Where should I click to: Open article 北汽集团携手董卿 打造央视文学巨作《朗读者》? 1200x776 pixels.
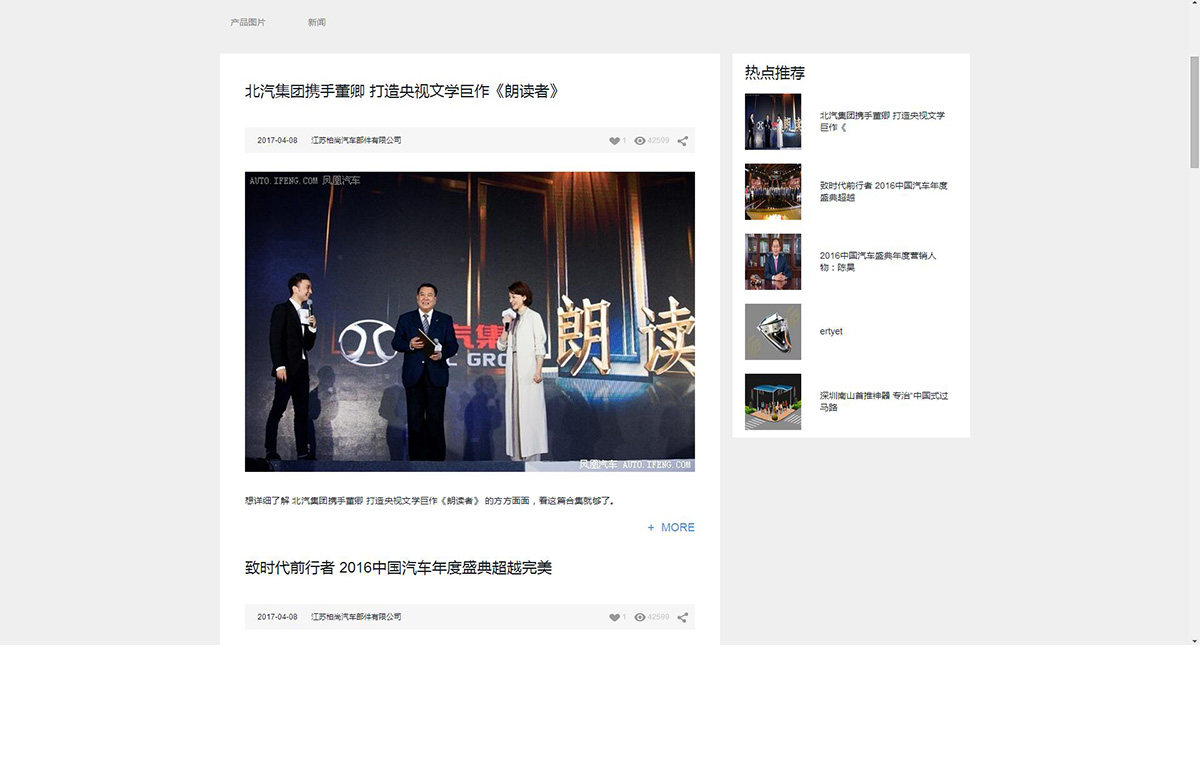tap(402, 91)
